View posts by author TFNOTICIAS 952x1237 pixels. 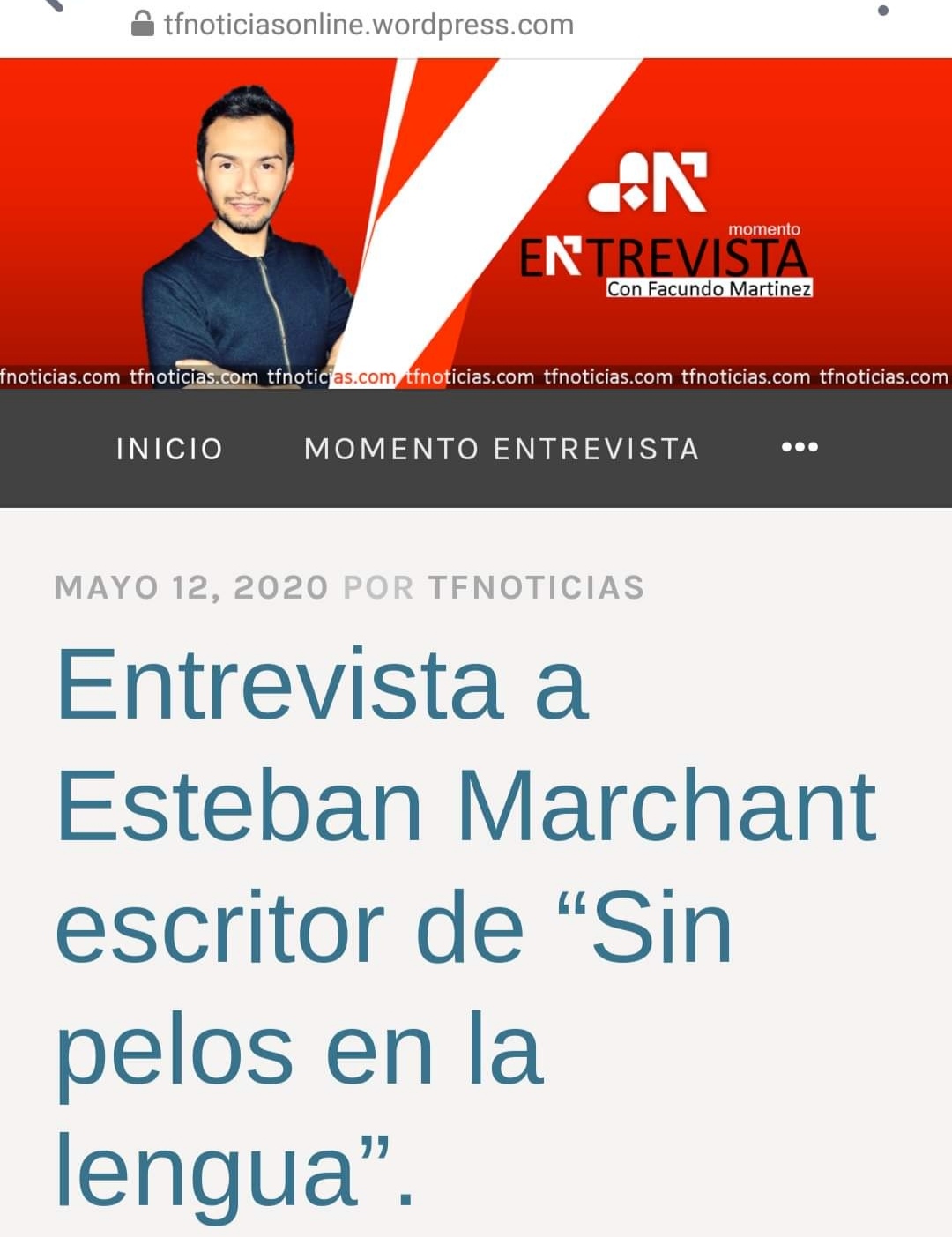pos(536,587)
